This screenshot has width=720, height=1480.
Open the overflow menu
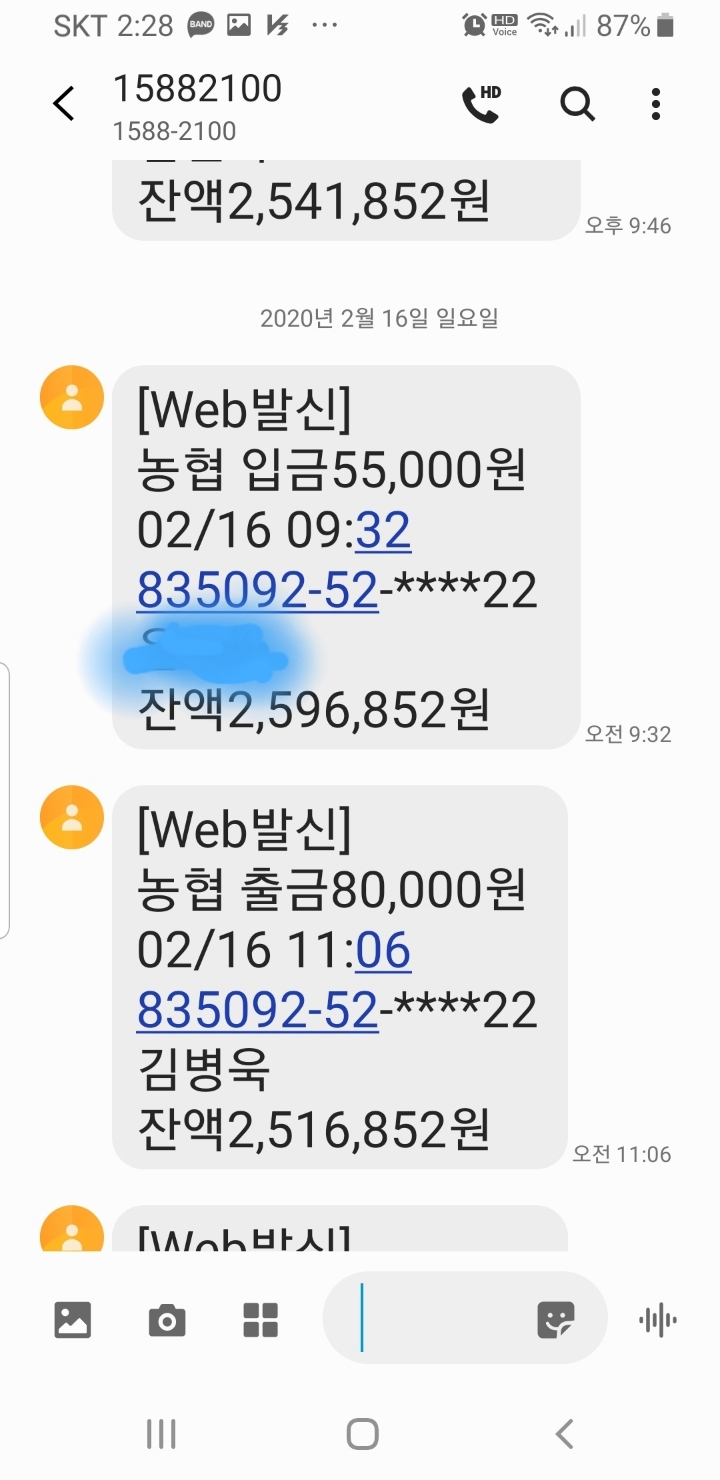pyautogui.click(x=656, y=104)
